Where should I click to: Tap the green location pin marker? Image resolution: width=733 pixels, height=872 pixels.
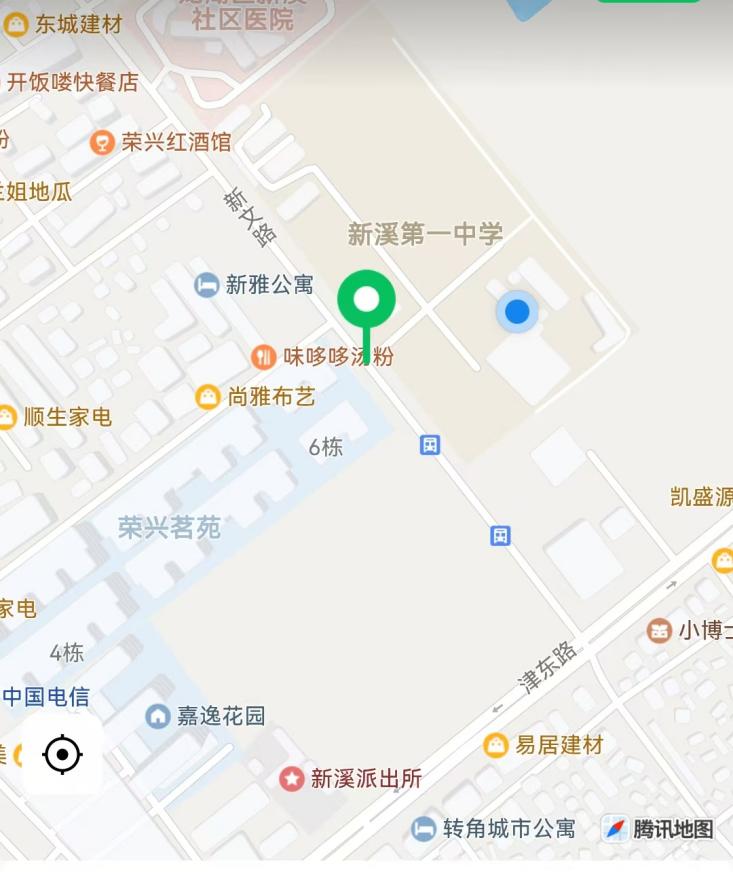[x=366, y=300]
